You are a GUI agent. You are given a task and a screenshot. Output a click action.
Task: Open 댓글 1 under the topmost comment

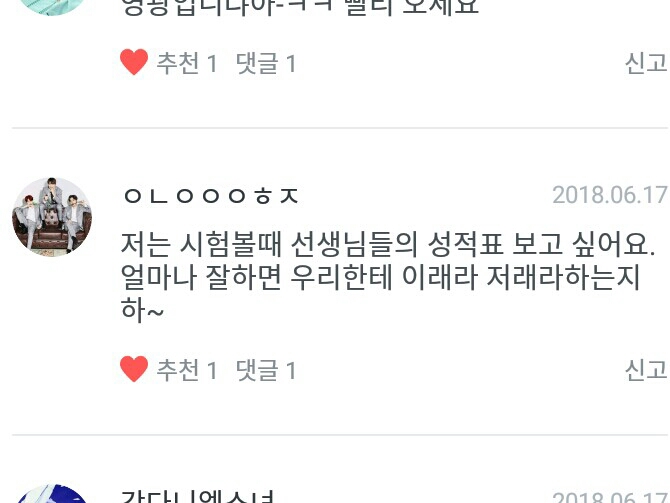[266, 63]
